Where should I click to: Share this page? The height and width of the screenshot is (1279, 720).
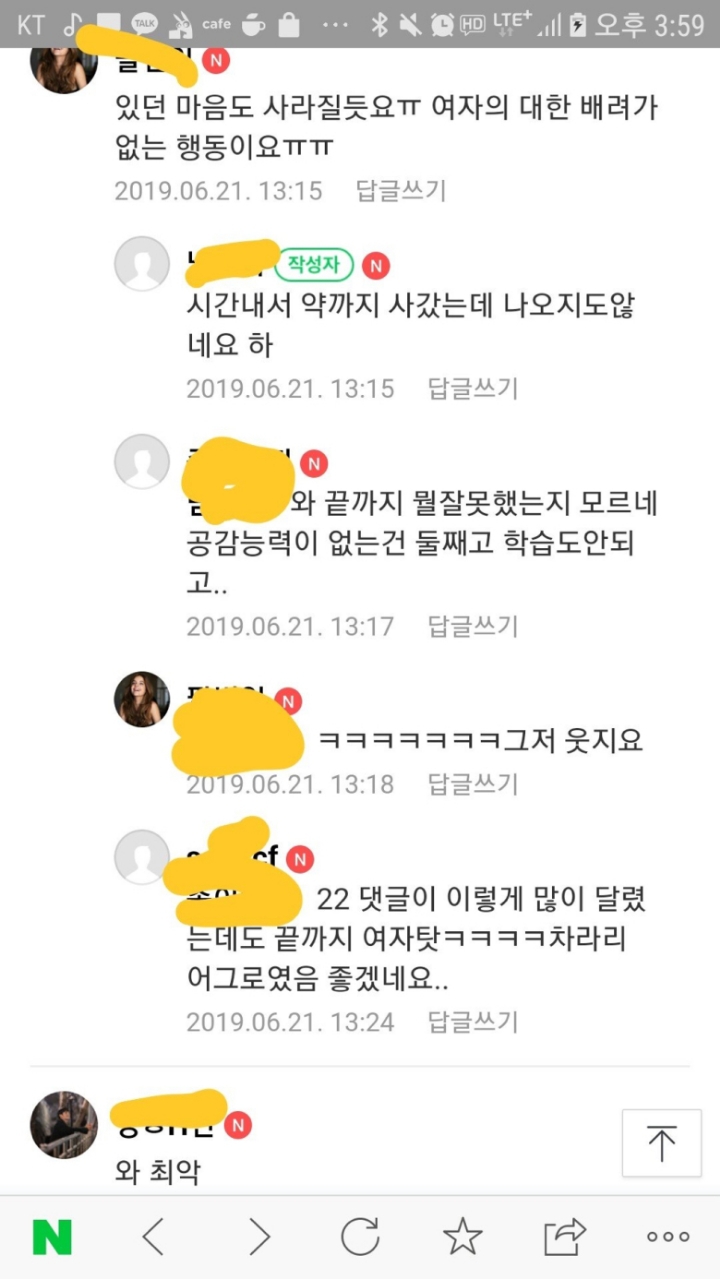tap(565, 1237)
